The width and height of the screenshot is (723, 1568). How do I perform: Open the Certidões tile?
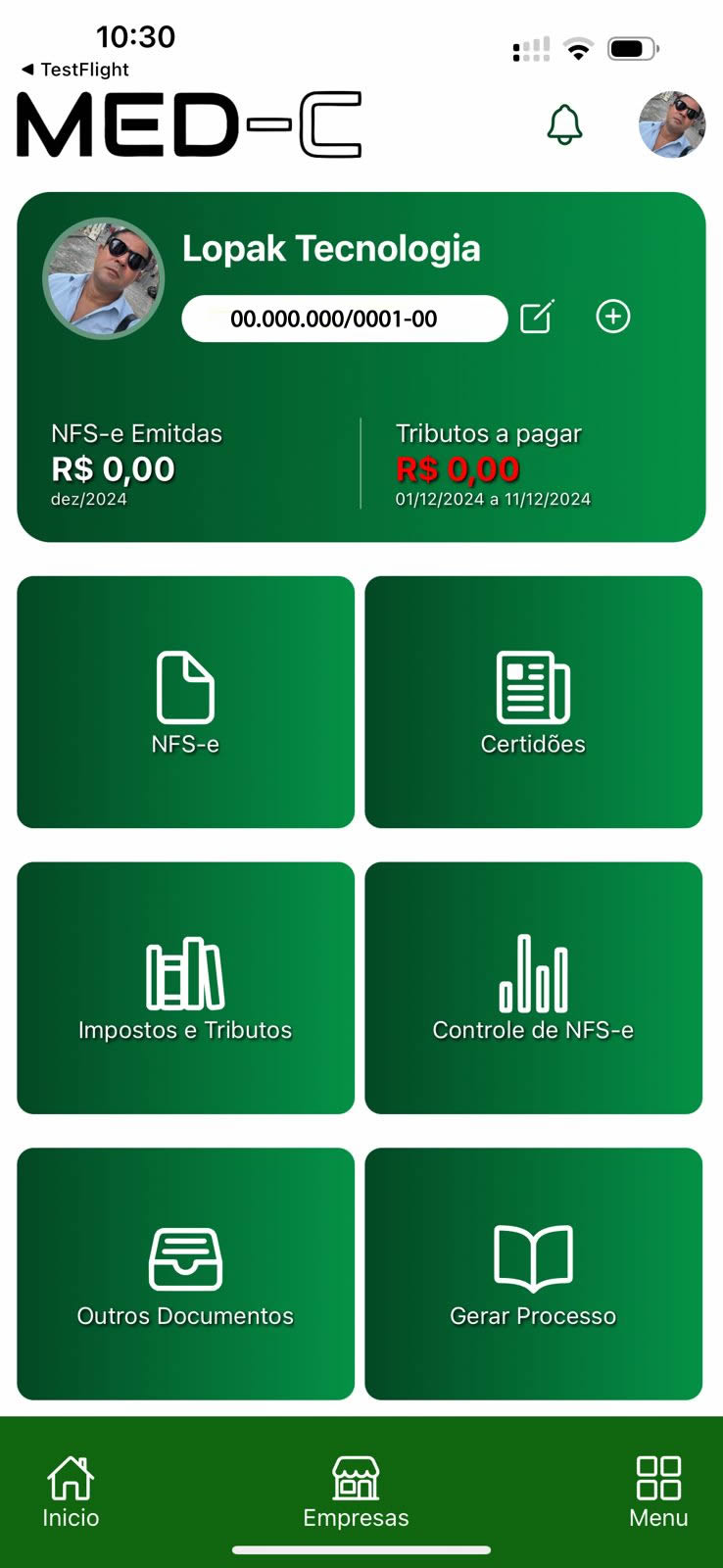click(x=533, y=702)
